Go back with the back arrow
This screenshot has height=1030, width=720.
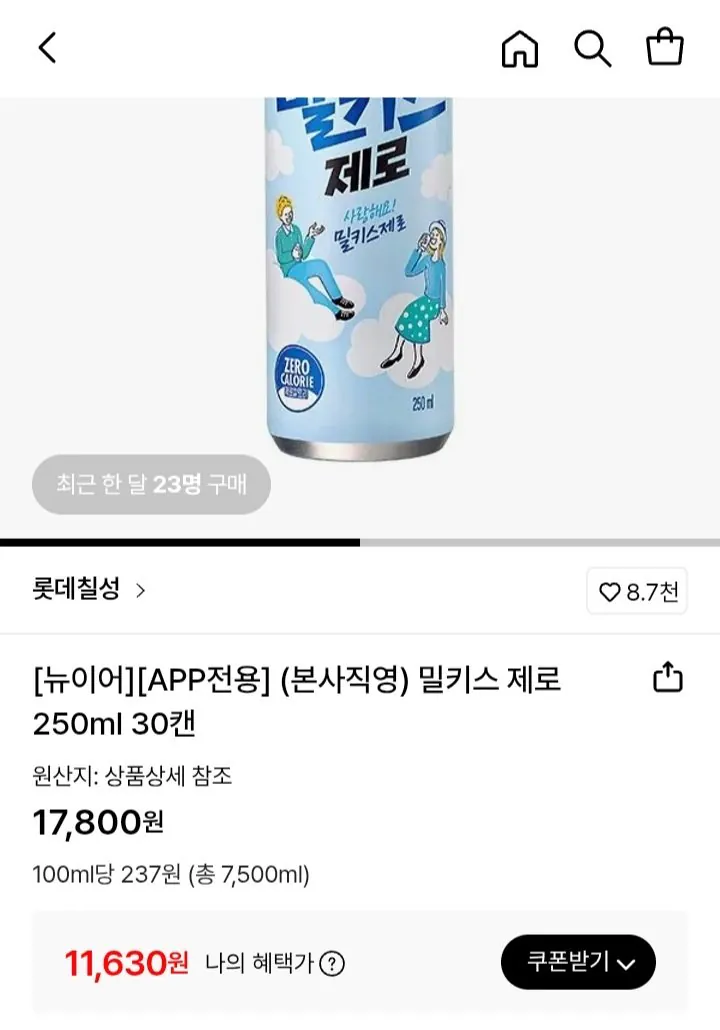click(47, 48)
